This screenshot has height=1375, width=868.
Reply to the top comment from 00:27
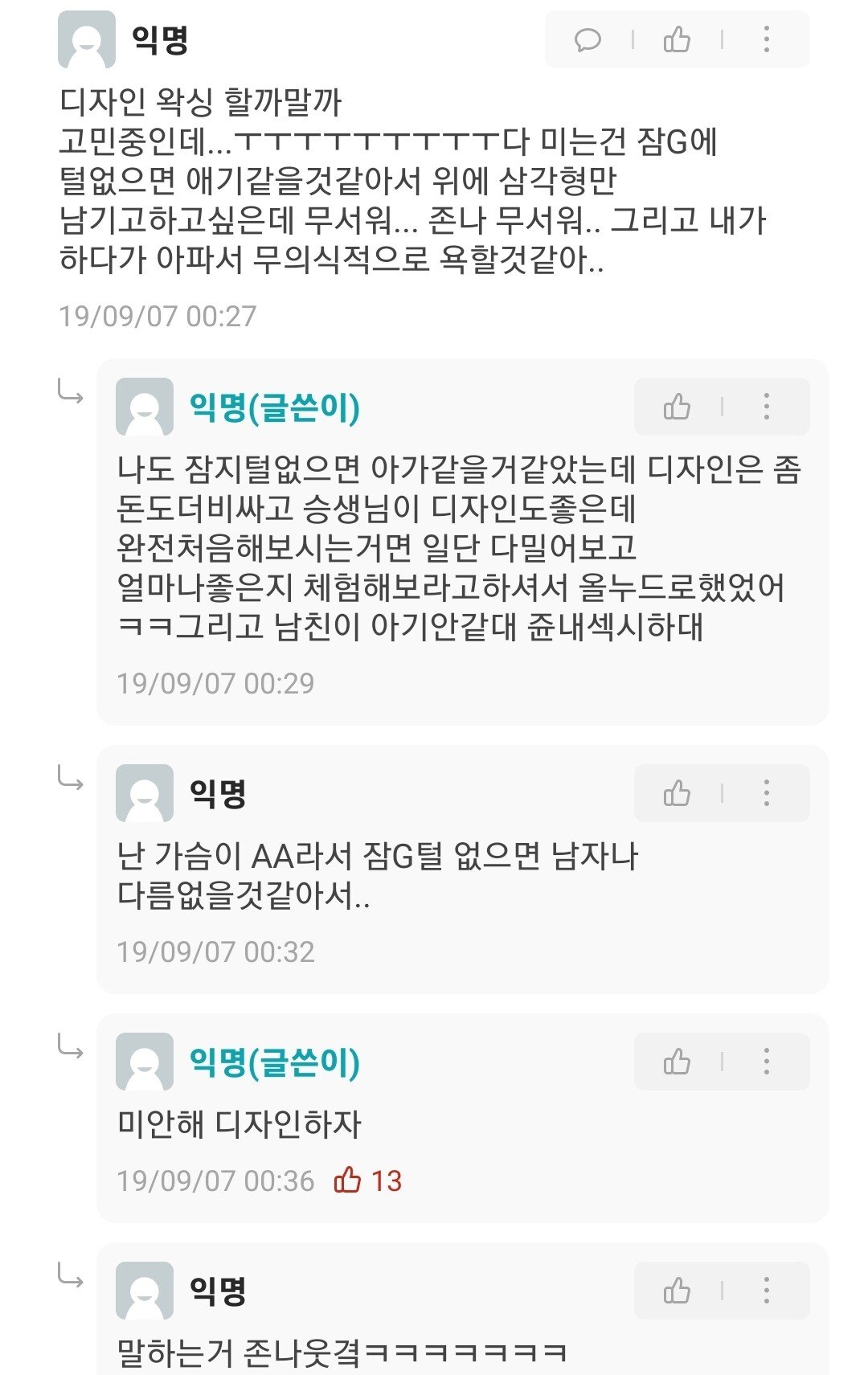(588, 39)
